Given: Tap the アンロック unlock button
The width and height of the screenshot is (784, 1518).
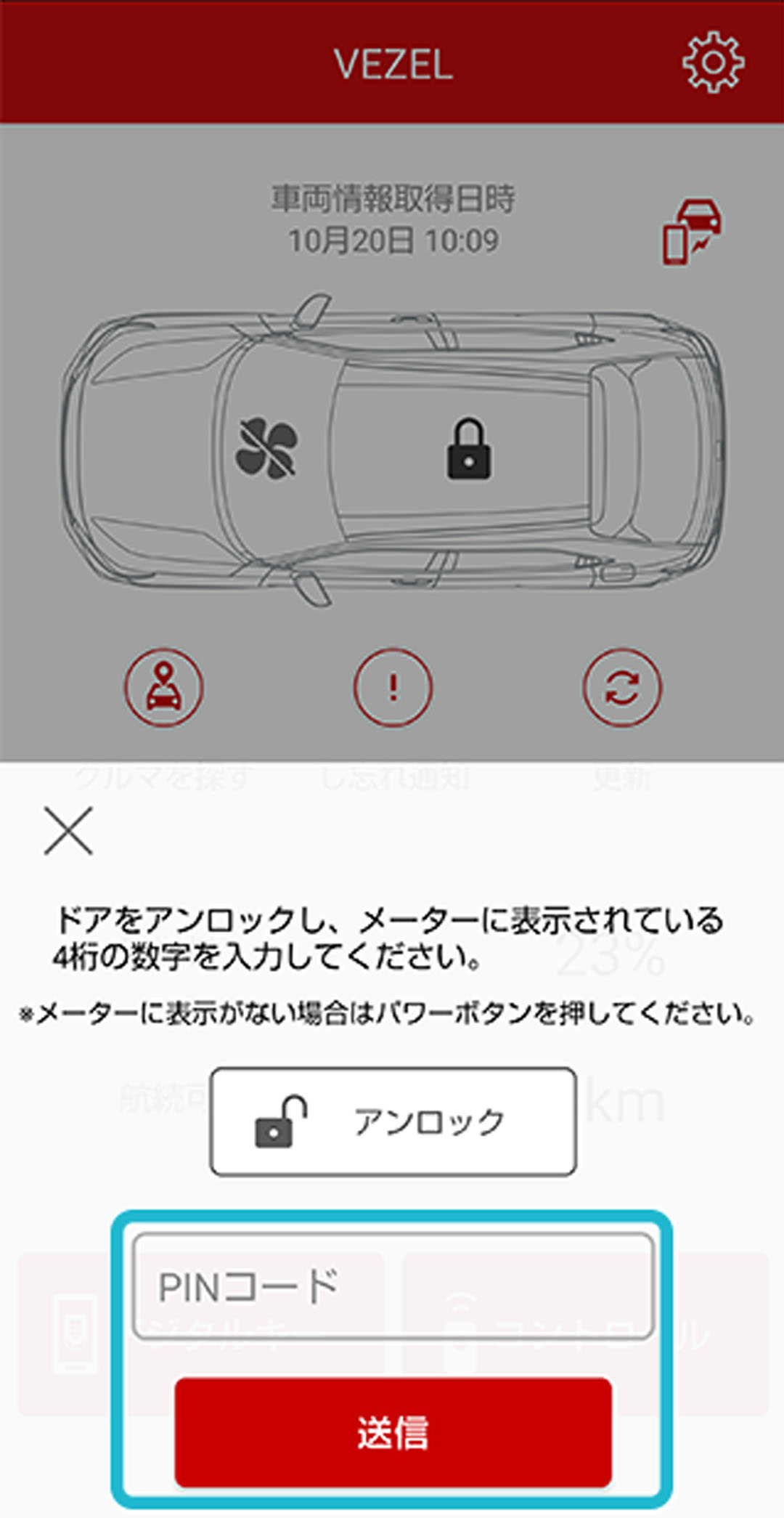Looking at the screenshot, I should pyautogui.click(x=393, y=1121).
